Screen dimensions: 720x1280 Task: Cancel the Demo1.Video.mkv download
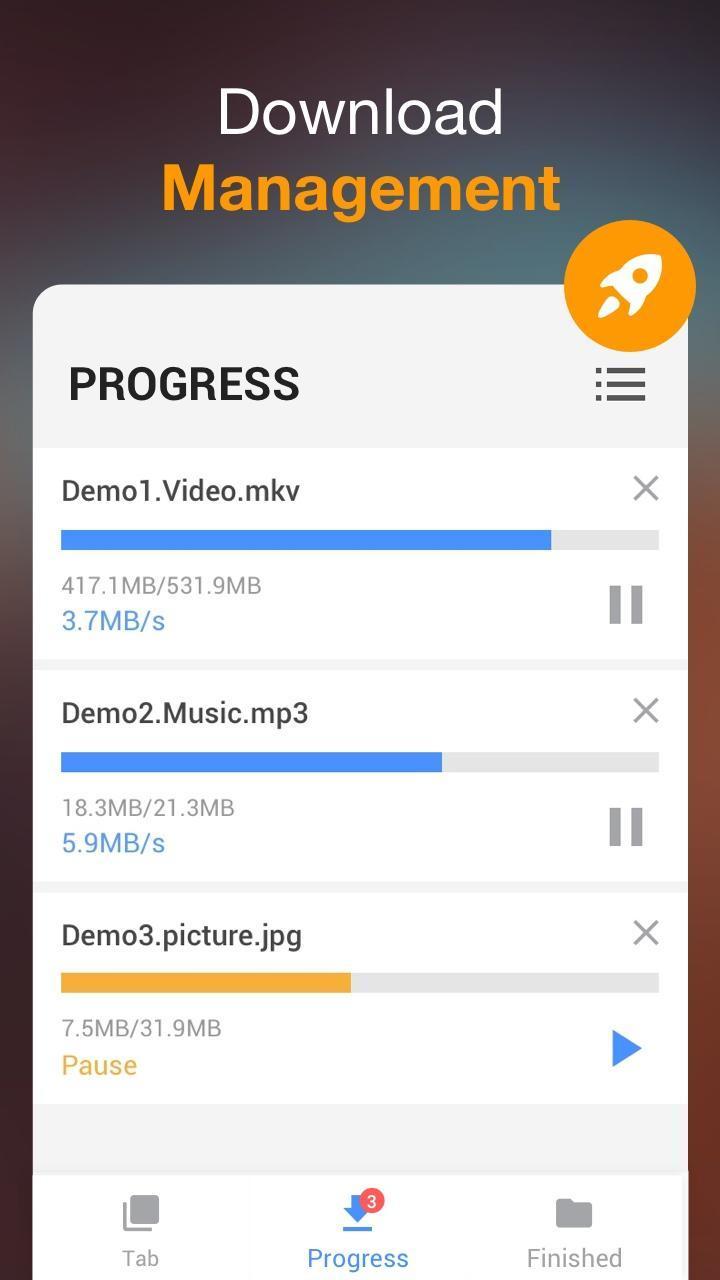(646, 488)
